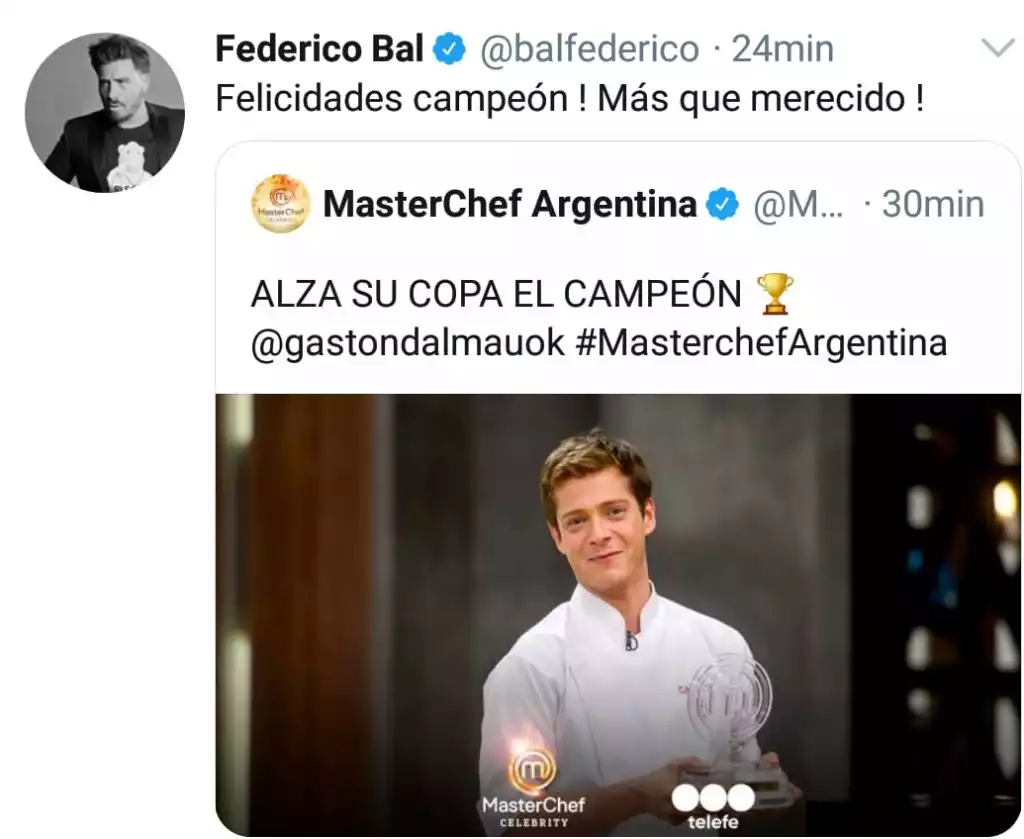Open the Federico Bal profile name
This screenshot has height=839, width=1024.
pyautogui.click(x=319, y=49)
